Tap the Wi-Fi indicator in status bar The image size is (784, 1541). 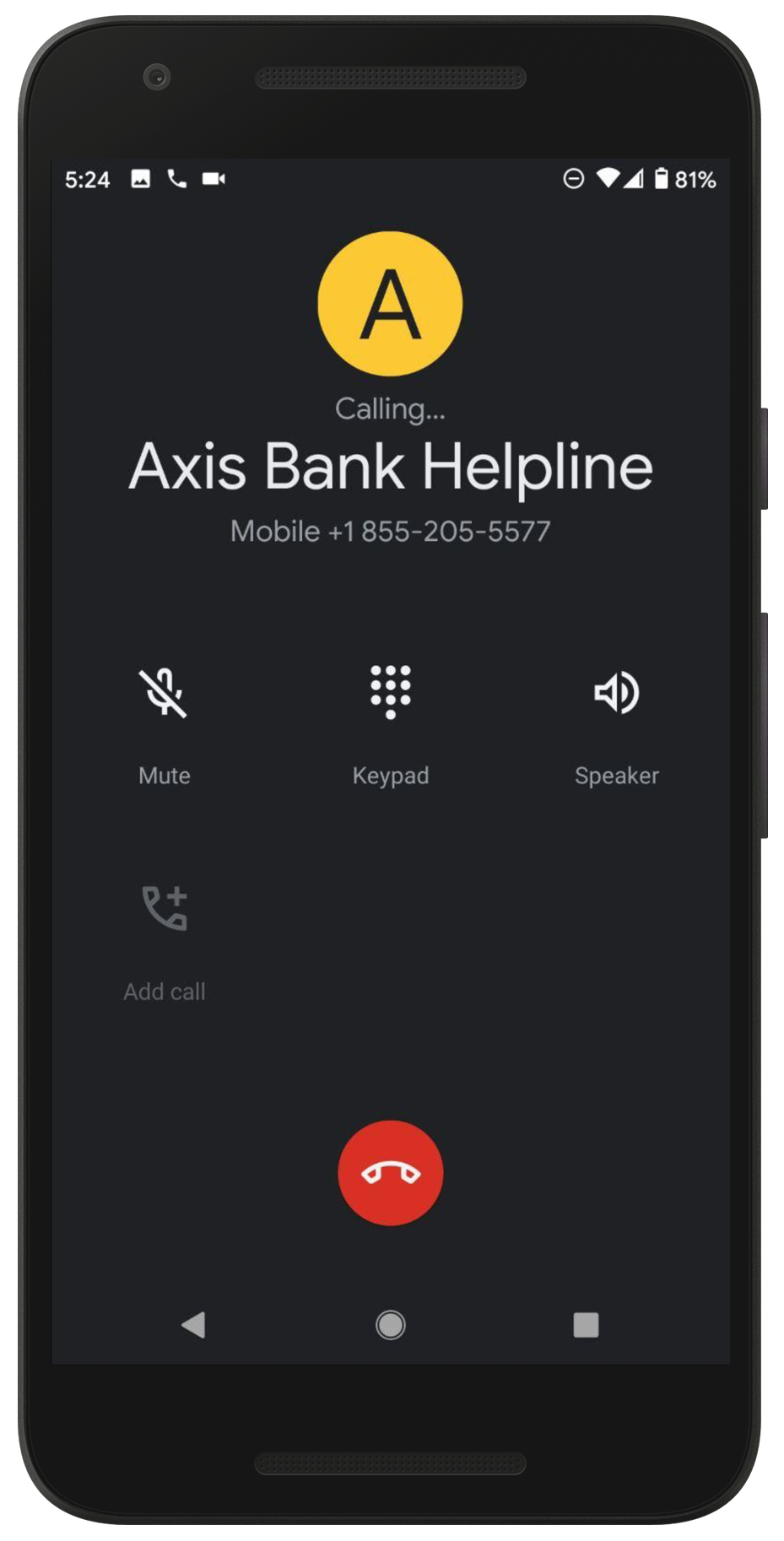[x=607, y=179]
